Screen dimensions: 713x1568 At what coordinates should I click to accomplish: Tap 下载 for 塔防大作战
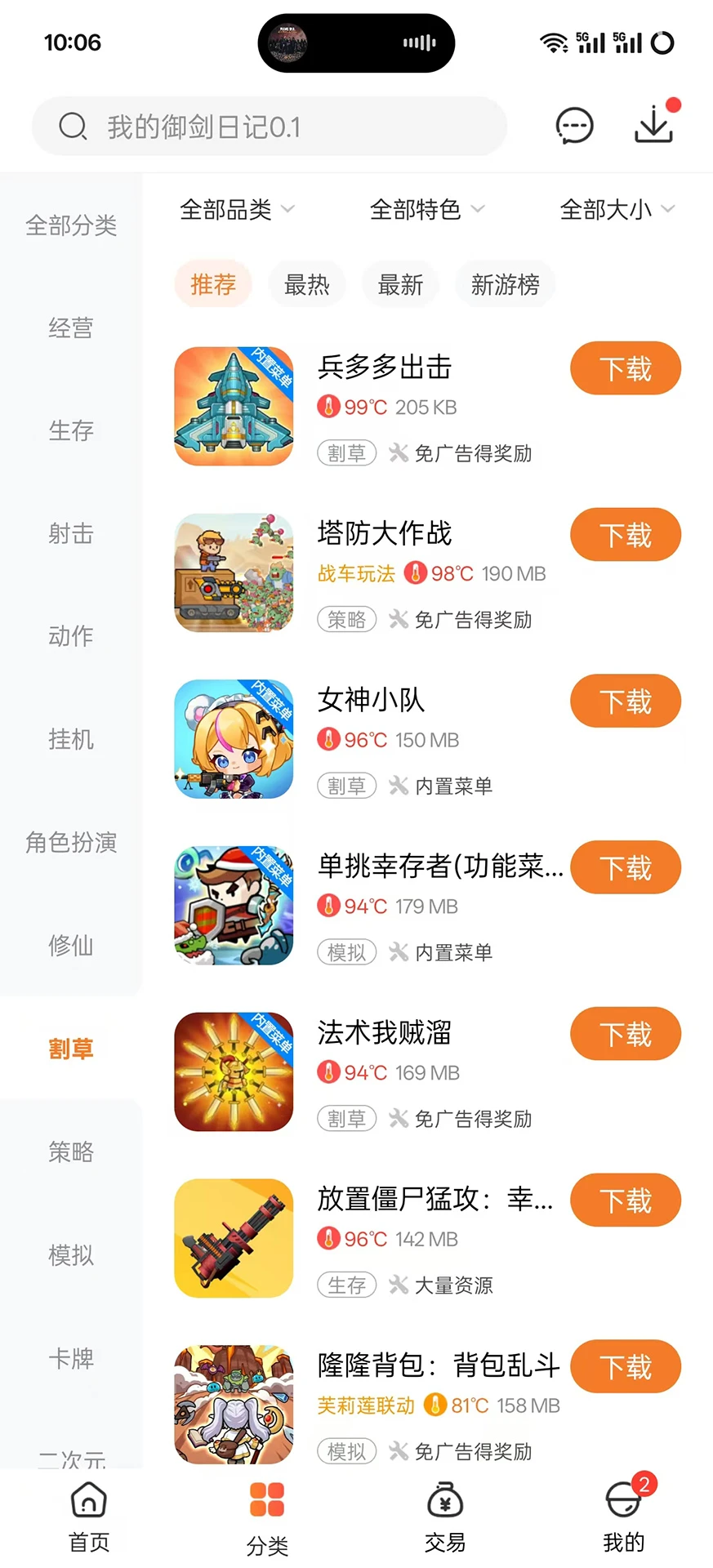625,535
